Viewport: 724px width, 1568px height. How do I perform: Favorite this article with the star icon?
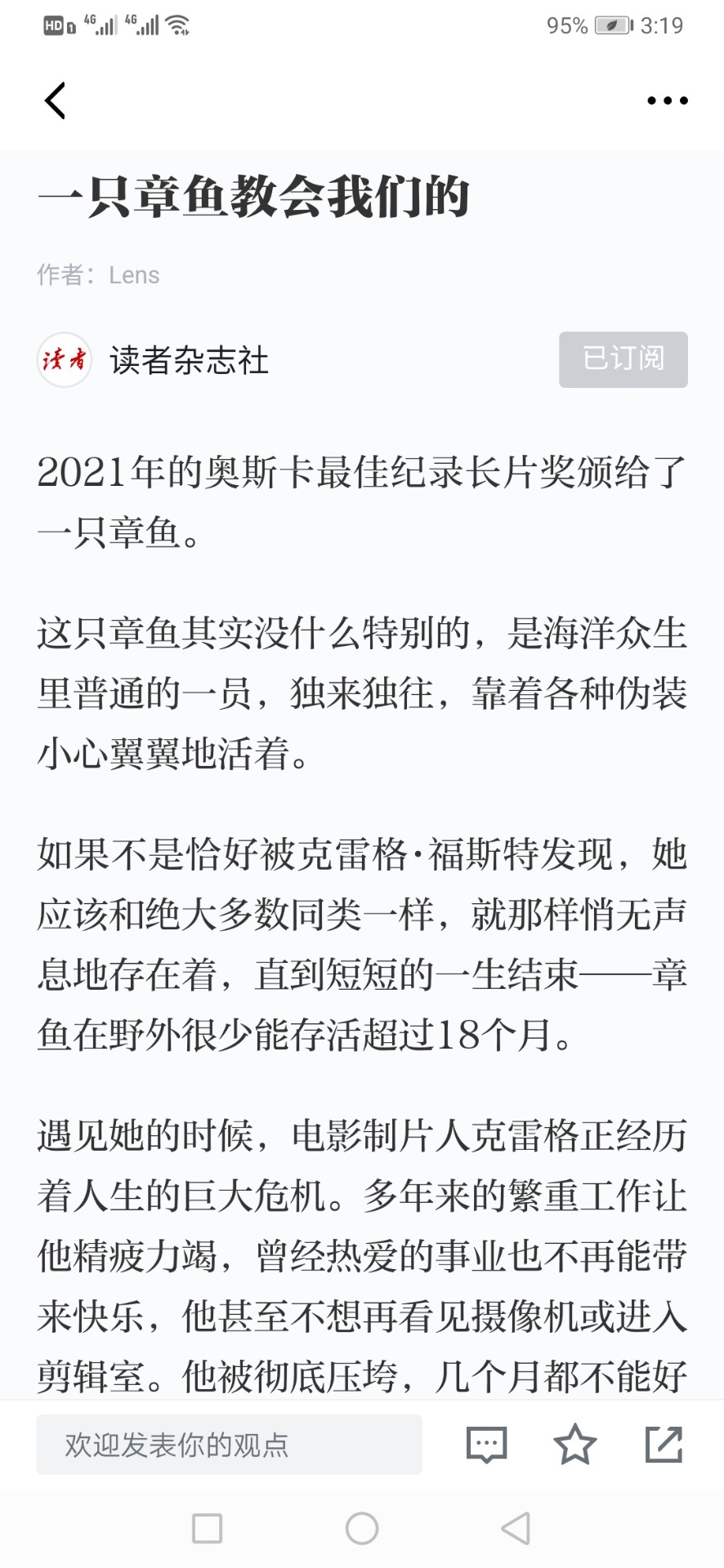click(x=575, y=1444)
